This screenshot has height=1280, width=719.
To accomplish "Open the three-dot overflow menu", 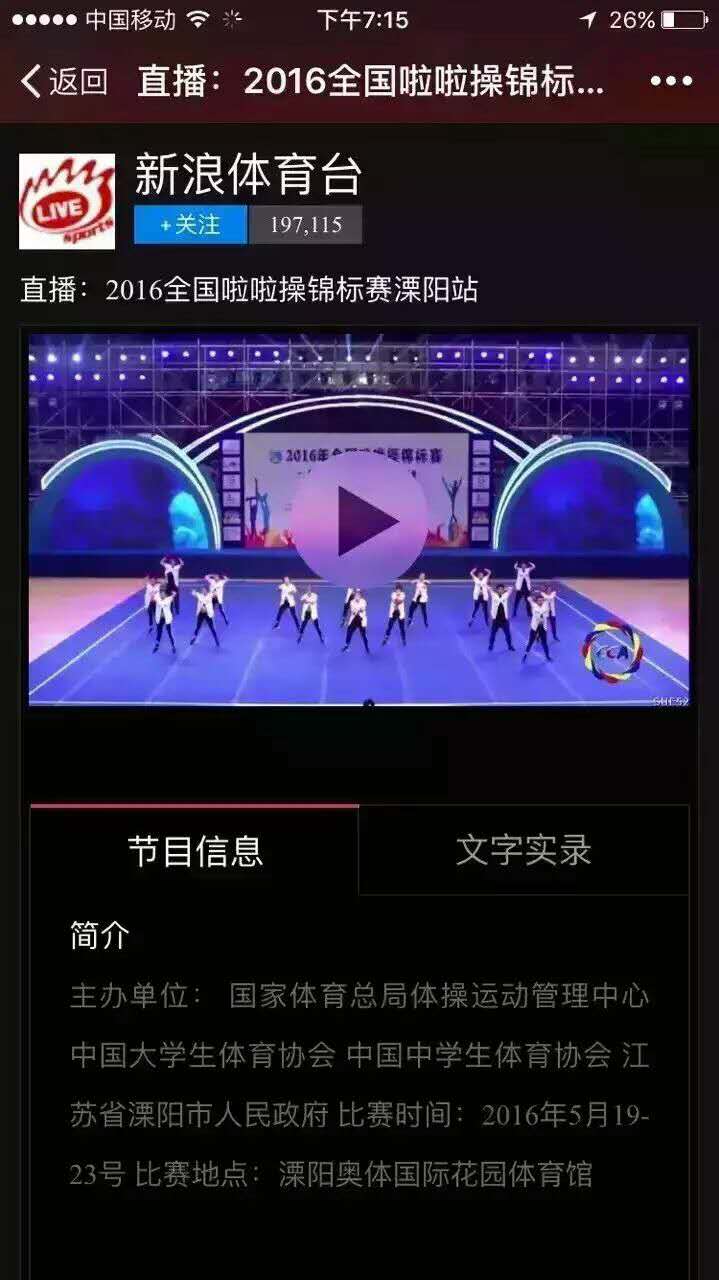I will tap(671, 81).
